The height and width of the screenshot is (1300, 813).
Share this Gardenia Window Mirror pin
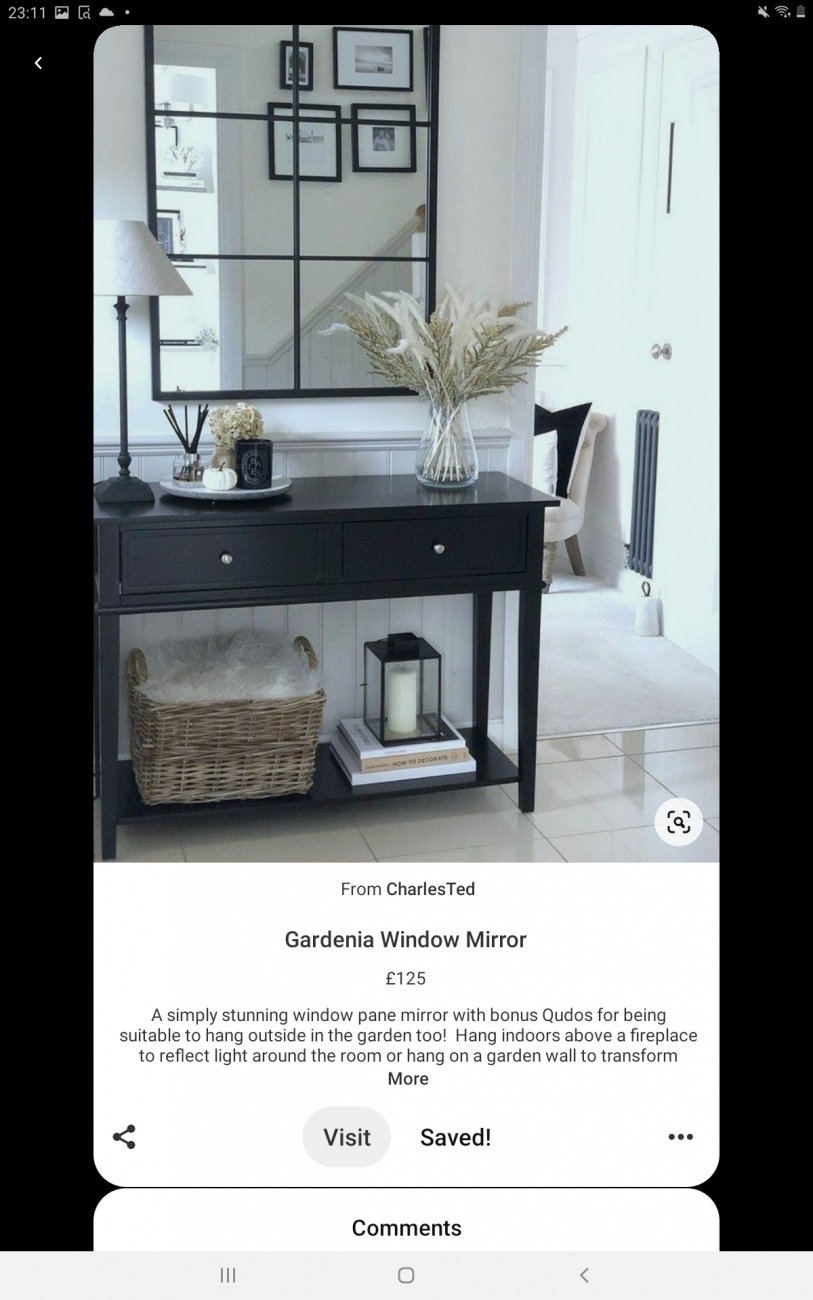(124, 1137)
